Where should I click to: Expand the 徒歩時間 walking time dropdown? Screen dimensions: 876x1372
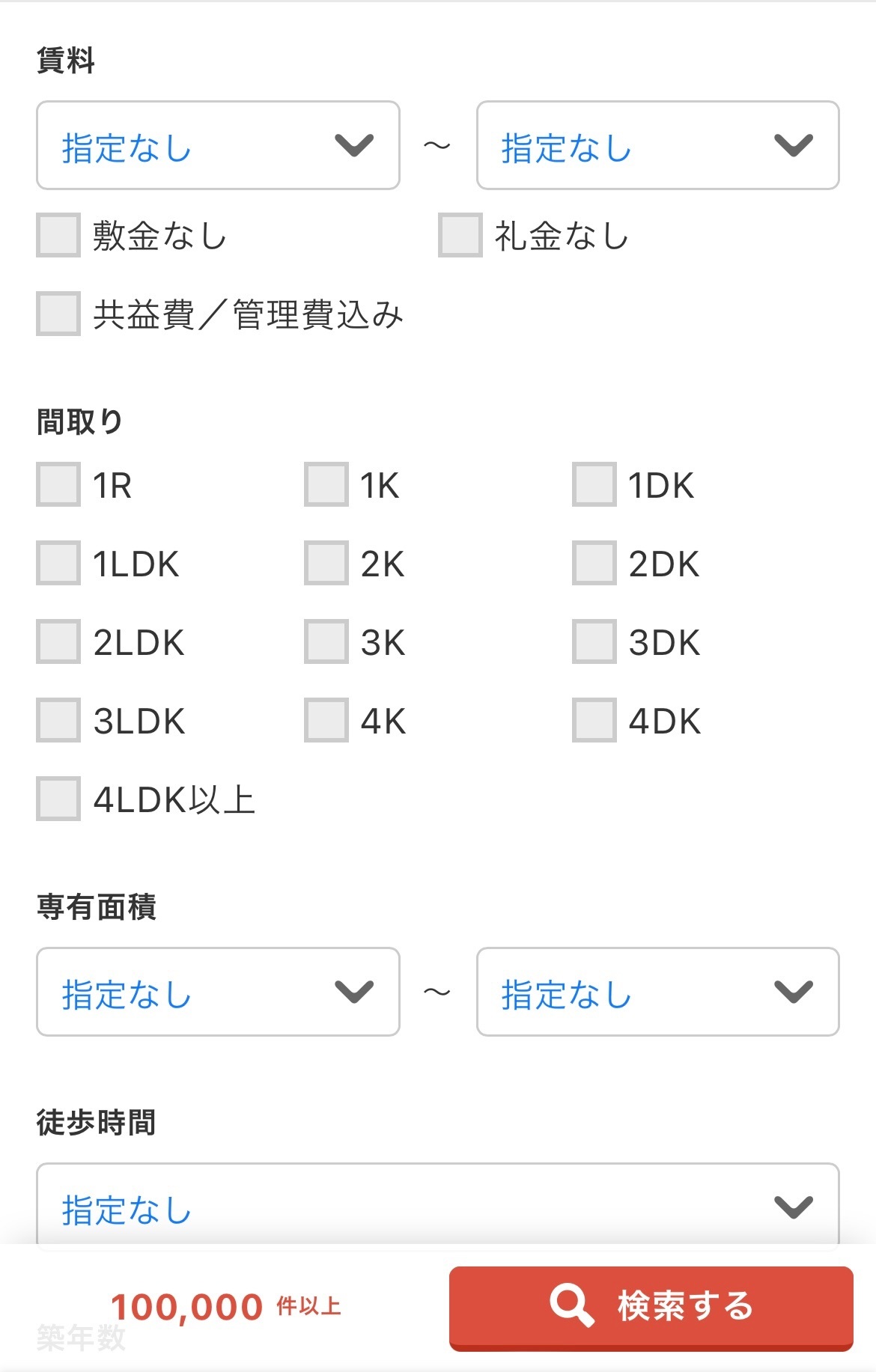coord(438,1206)
